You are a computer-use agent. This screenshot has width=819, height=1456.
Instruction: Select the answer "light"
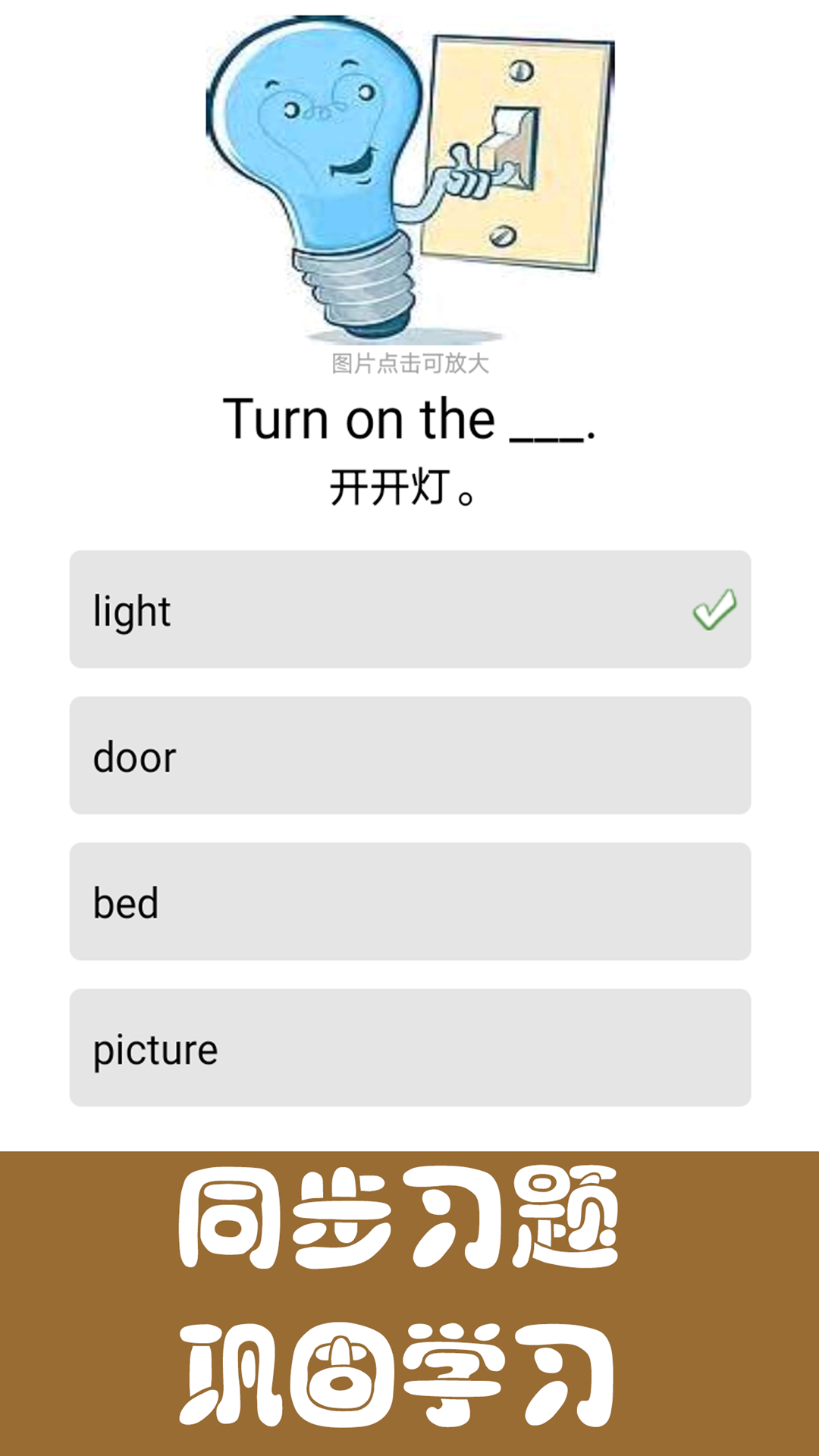pyautogui.click(x=409, y=609)
